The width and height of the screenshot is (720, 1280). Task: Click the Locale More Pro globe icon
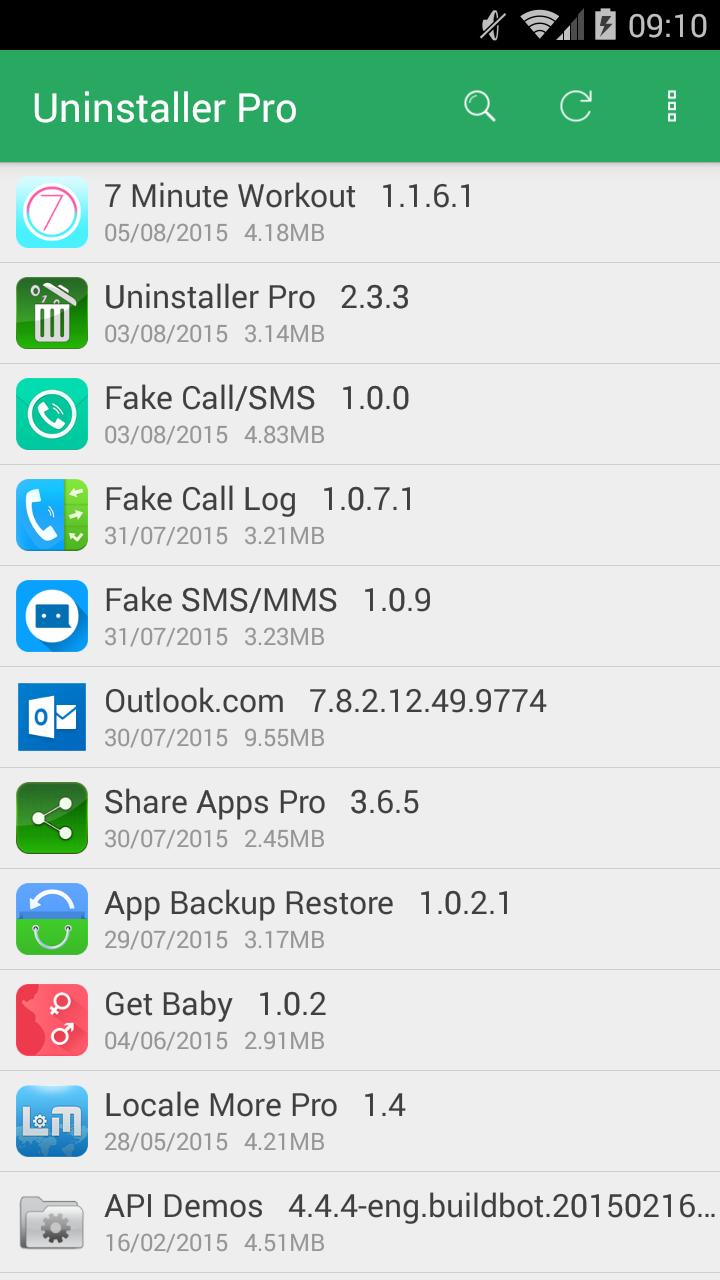[51, 1121]
